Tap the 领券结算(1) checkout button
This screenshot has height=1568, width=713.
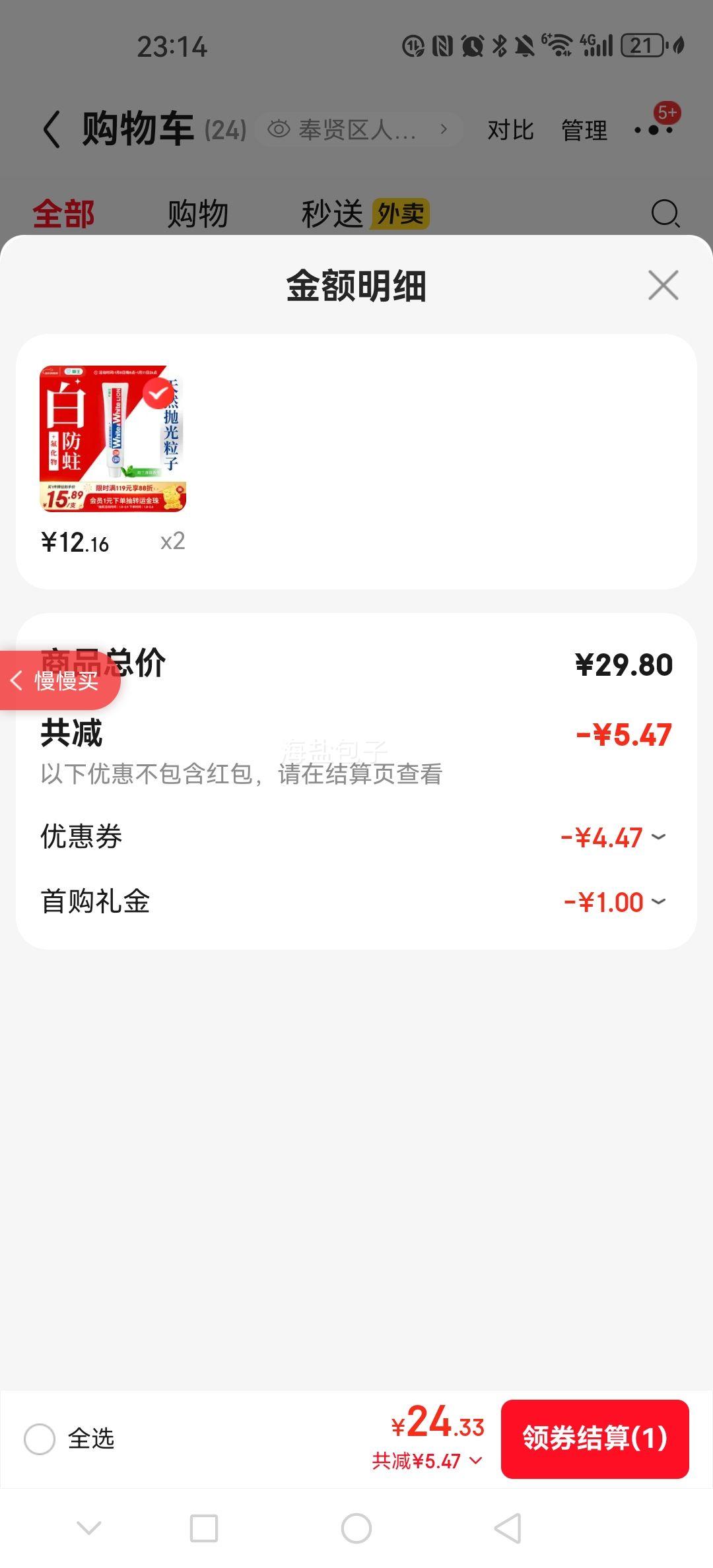(595, 1441)
